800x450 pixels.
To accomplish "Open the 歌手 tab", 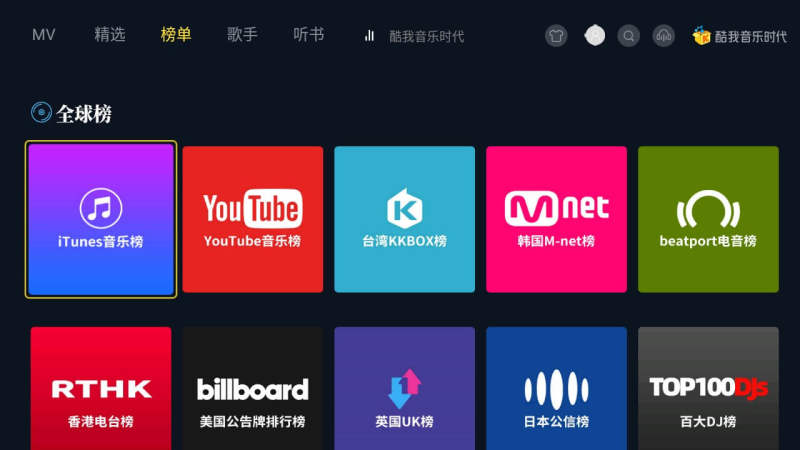I will pos(242,35).
